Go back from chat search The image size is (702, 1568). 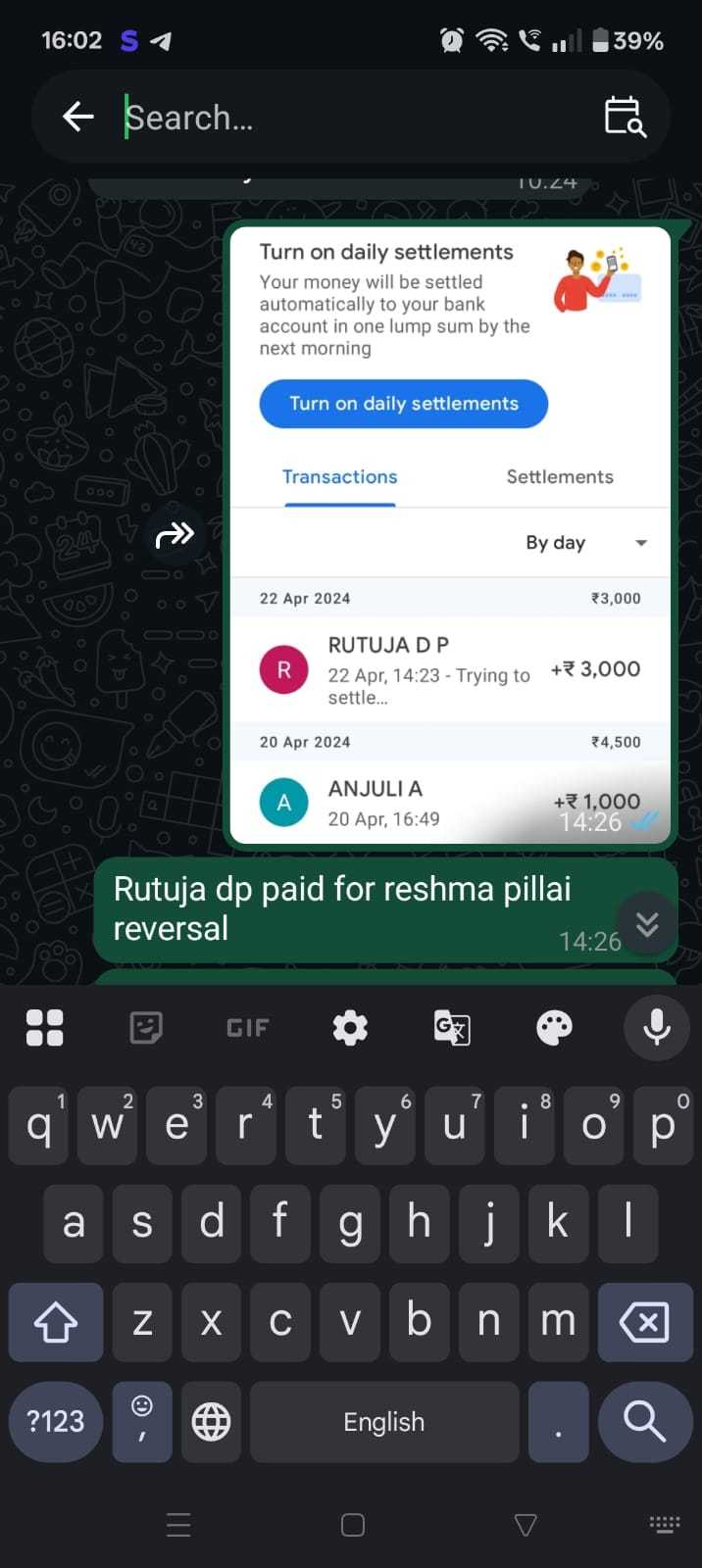(x=78, y=118)
